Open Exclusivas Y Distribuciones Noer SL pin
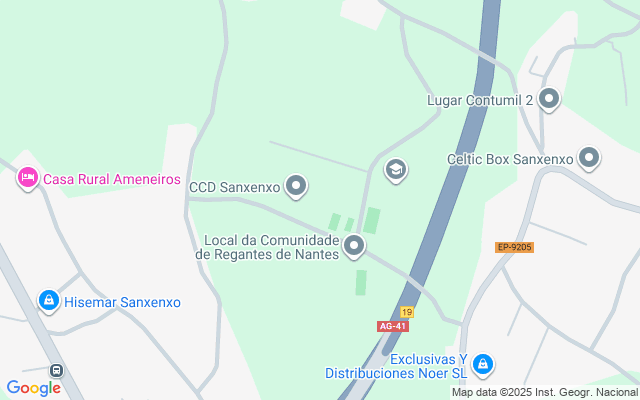 [483, 364]
